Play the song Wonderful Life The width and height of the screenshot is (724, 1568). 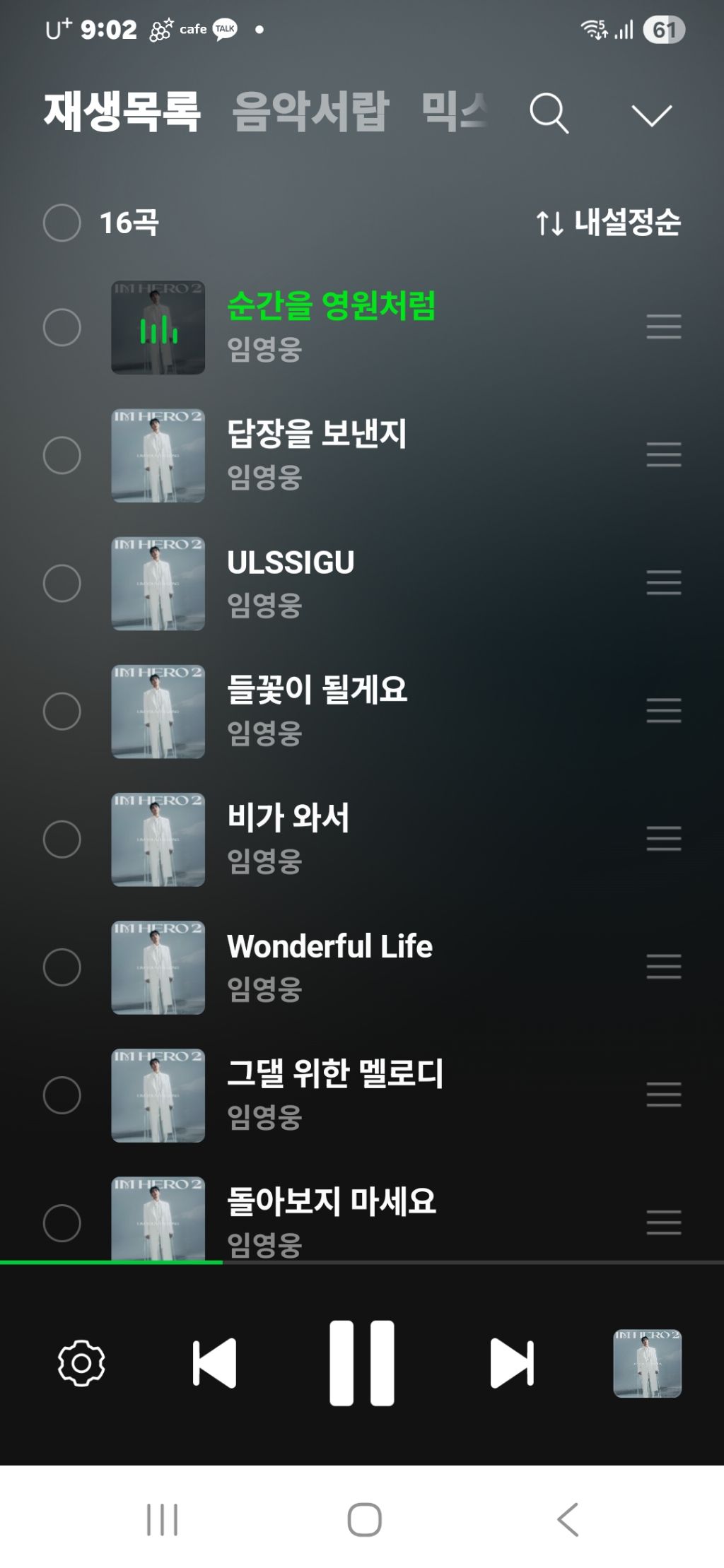click(x=329, y=946)
